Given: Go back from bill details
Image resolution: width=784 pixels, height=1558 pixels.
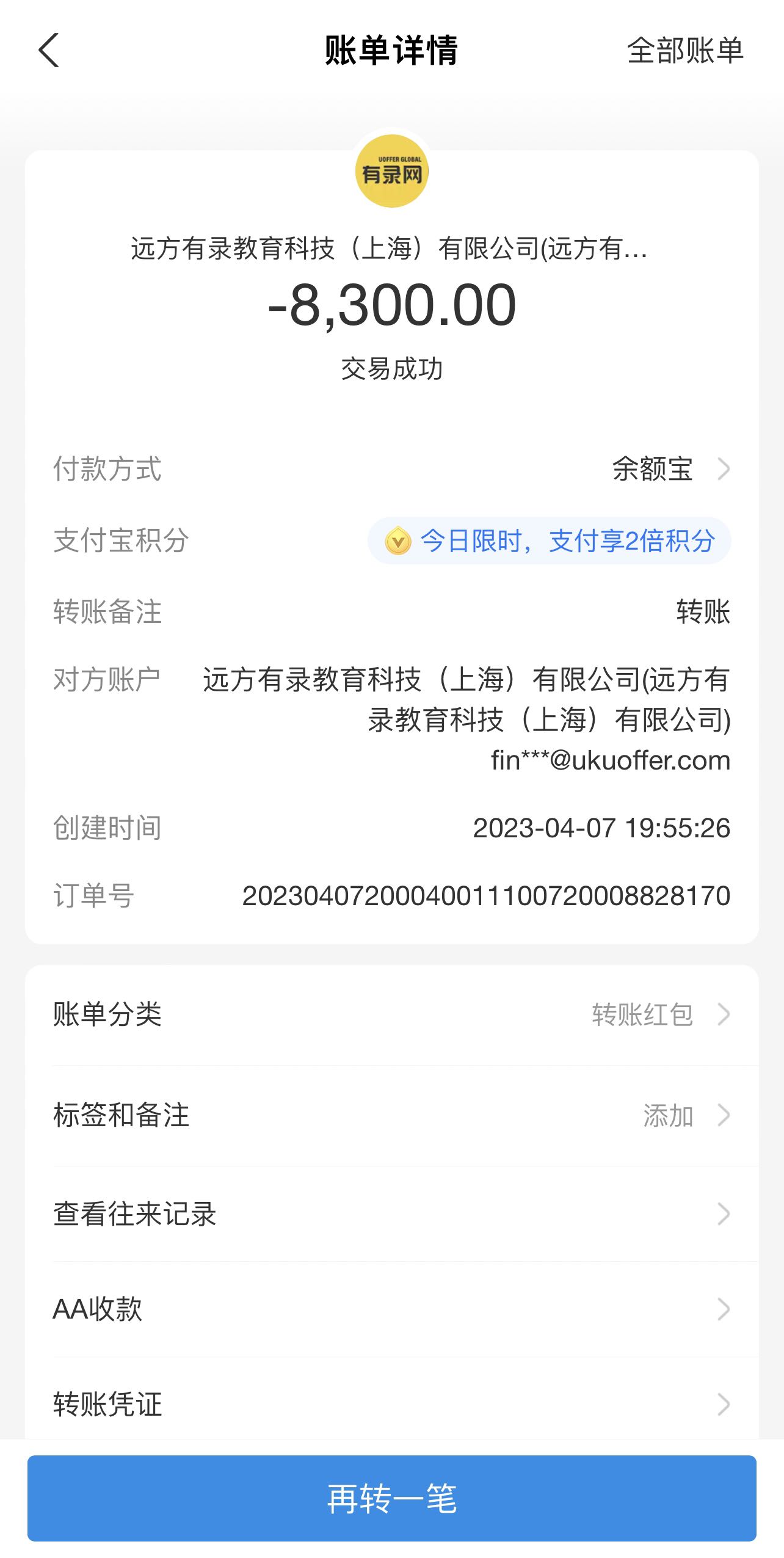Looking at the screenshot, I should click(49, 50).
